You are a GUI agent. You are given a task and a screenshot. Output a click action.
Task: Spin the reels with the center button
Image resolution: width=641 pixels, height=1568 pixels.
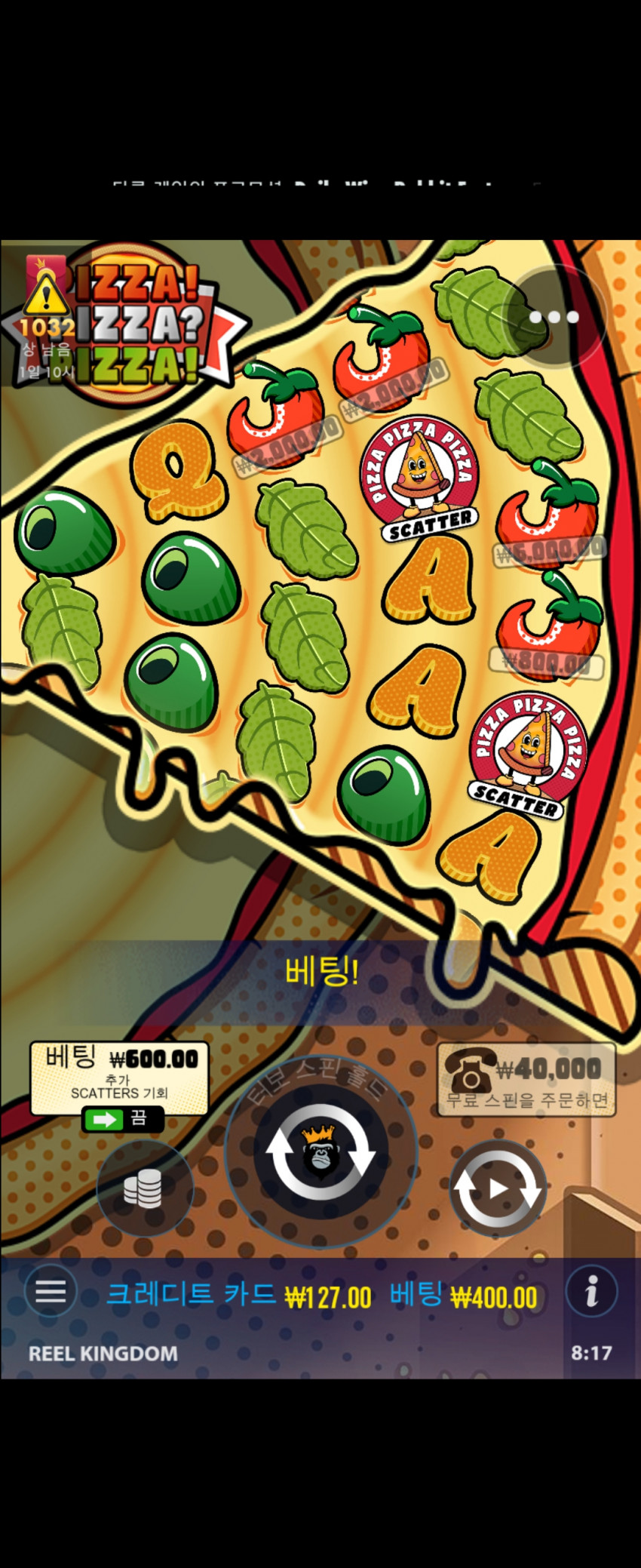[320, 1152]
